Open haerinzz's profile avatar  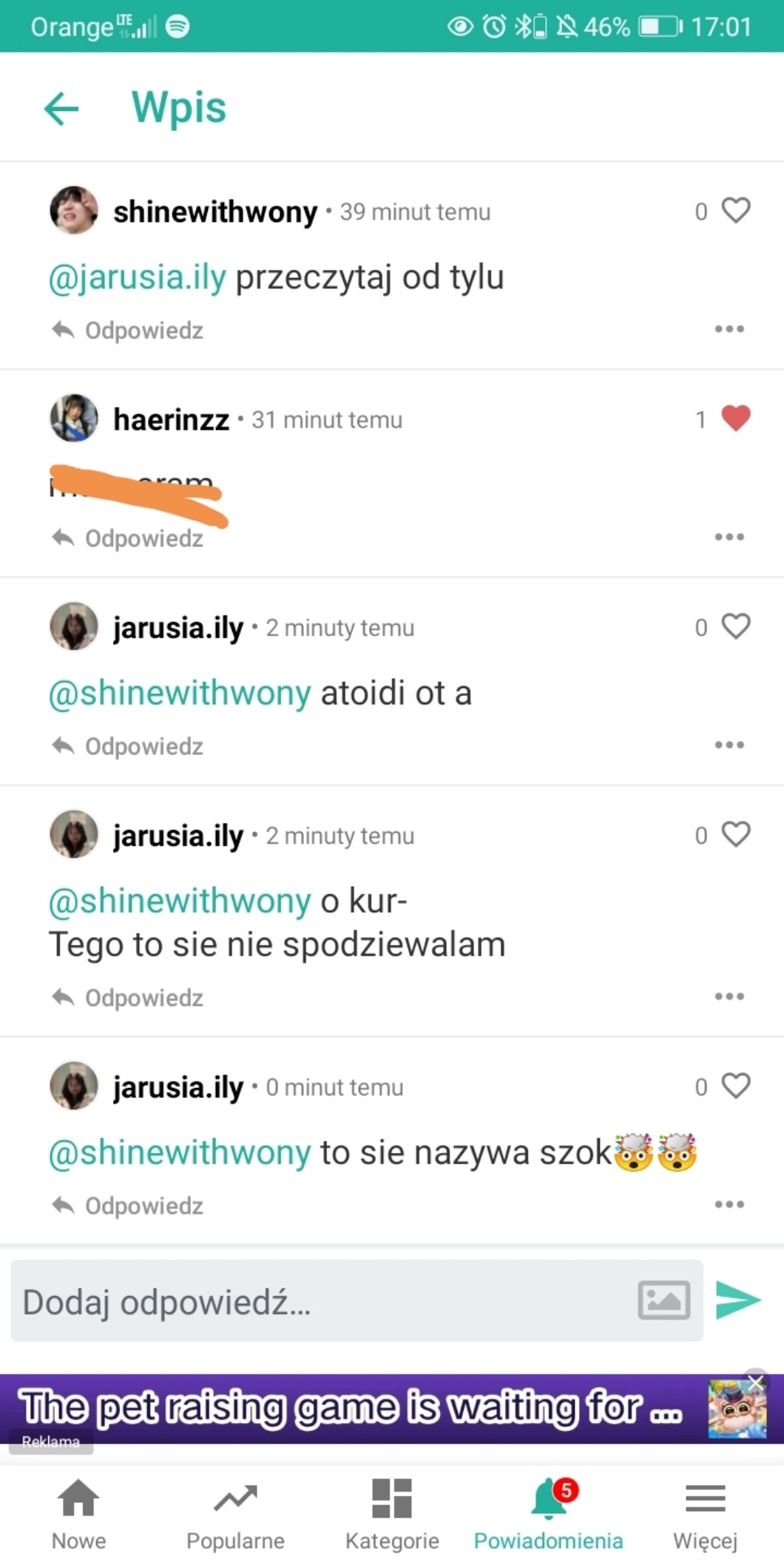[x=74, y=418]
